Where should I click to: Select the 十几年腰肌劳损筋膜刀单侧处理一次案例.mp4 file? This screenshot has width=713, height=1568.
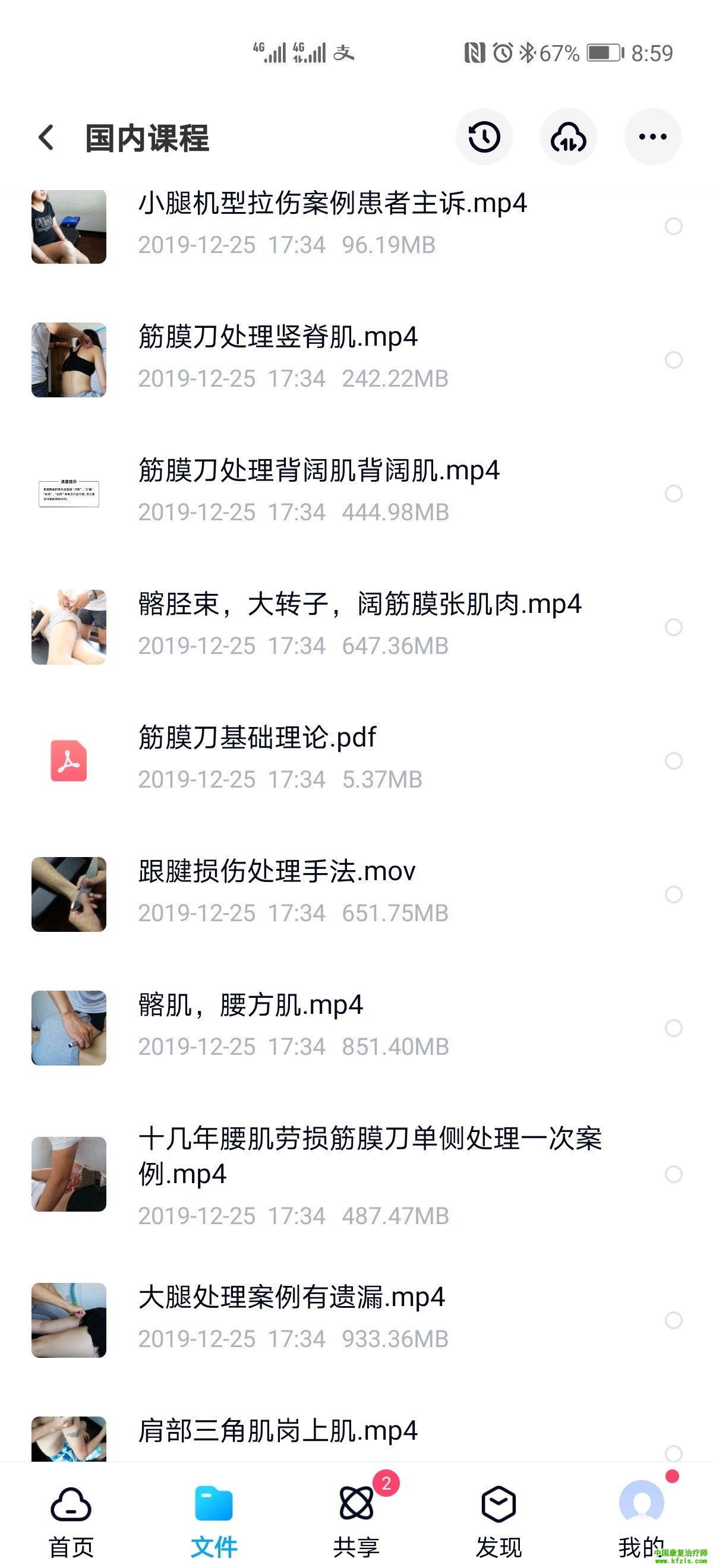click(673, 1174)
